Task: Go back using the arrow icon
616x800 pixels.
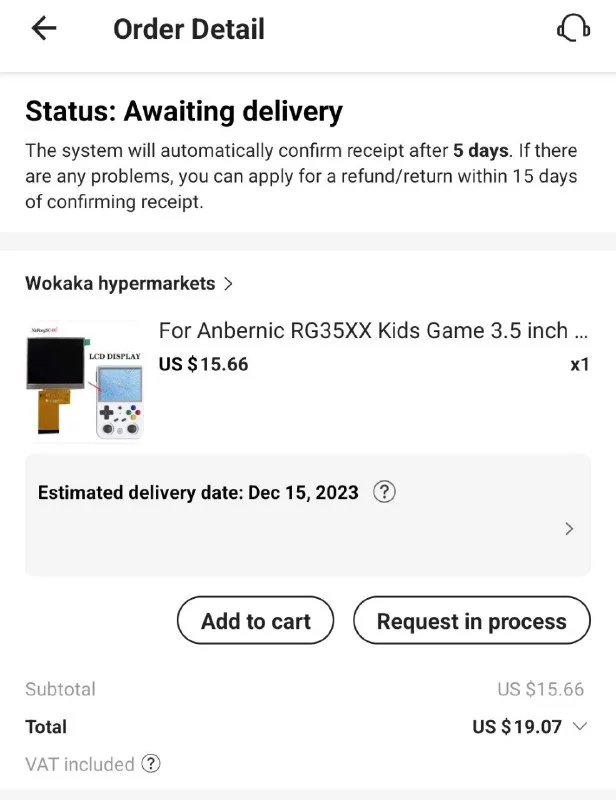Action: point(44,29)
